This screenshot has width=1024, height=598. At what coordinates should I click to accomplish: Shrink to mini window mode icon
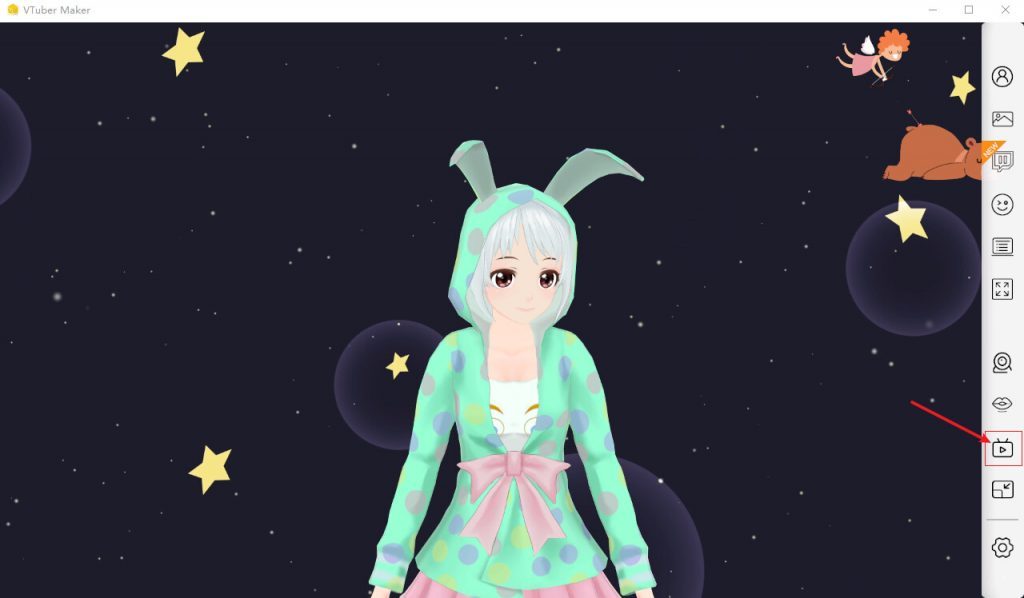[x=1002, y=489]
